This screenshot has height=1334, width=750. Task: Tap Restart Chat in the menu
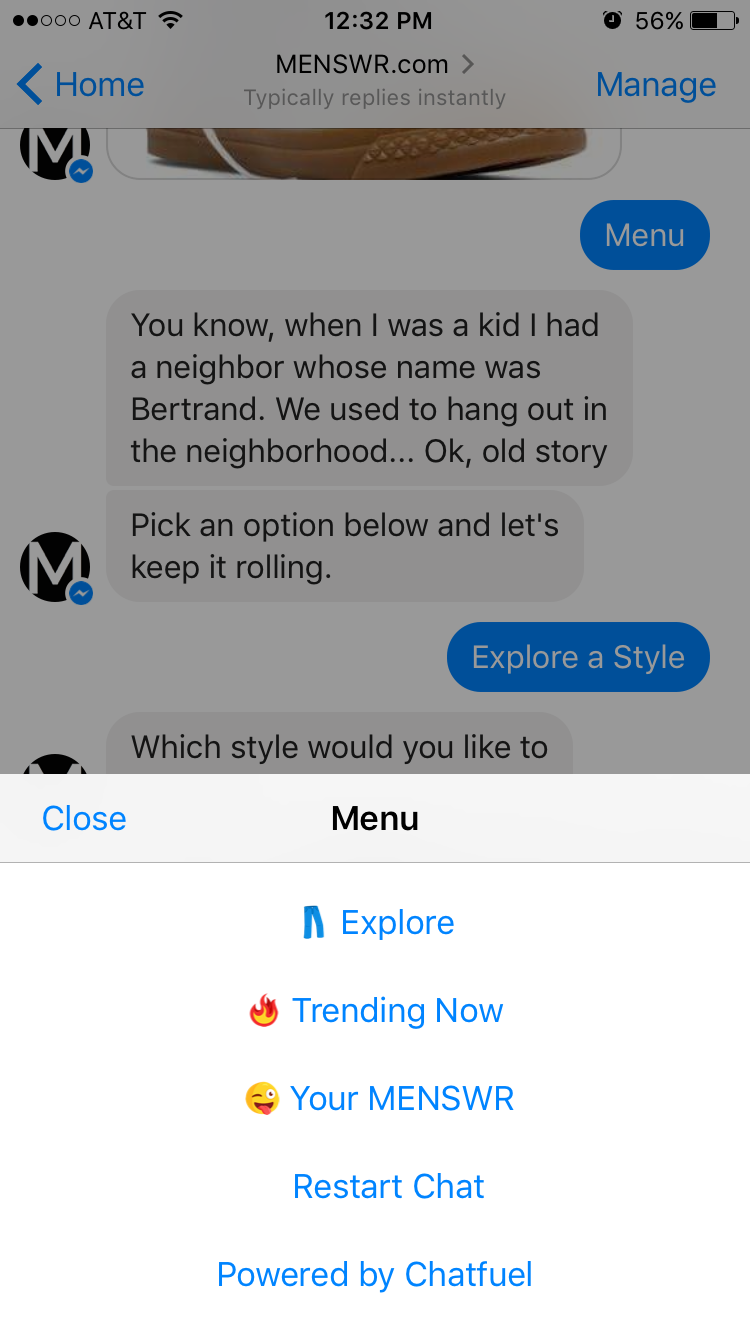coord(388,1186)
